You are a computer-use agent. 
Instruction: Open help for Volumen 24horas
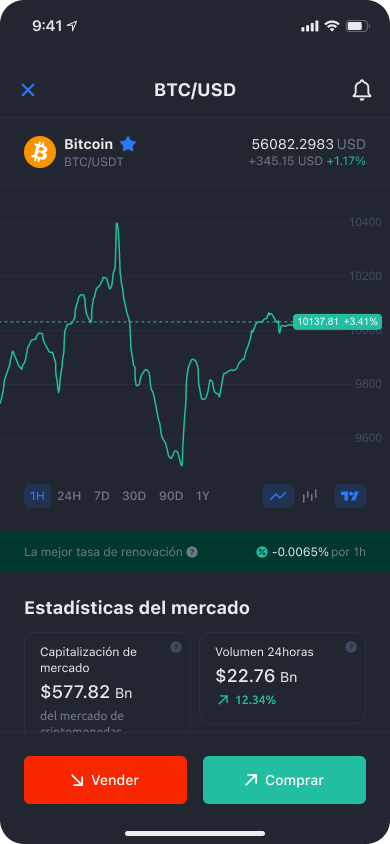[x=351, y=647]
